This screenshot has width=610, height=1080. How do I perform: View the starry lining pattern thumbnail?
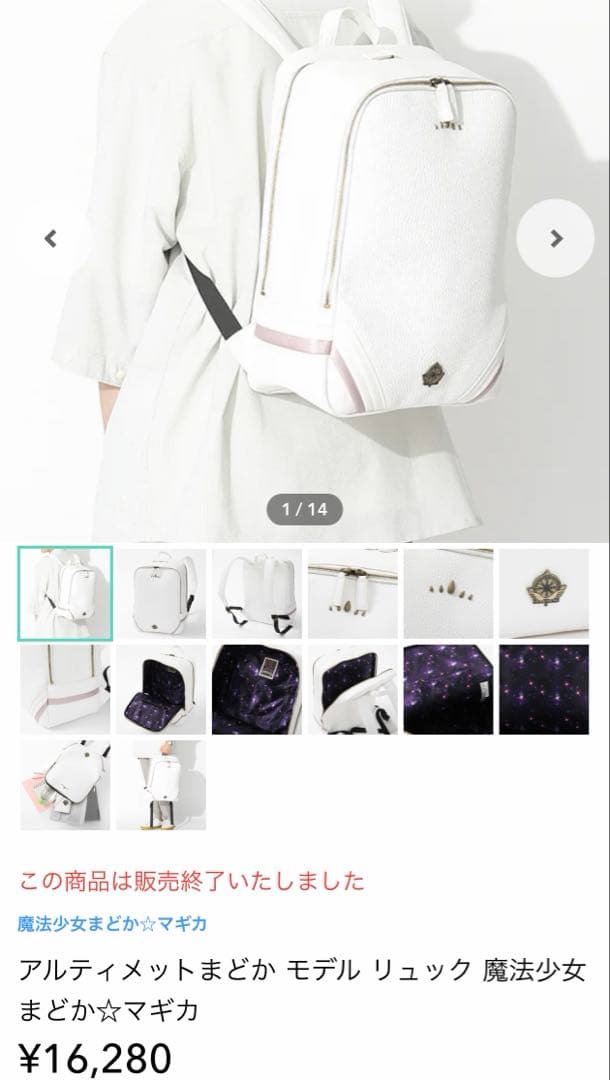click(545, 690)
